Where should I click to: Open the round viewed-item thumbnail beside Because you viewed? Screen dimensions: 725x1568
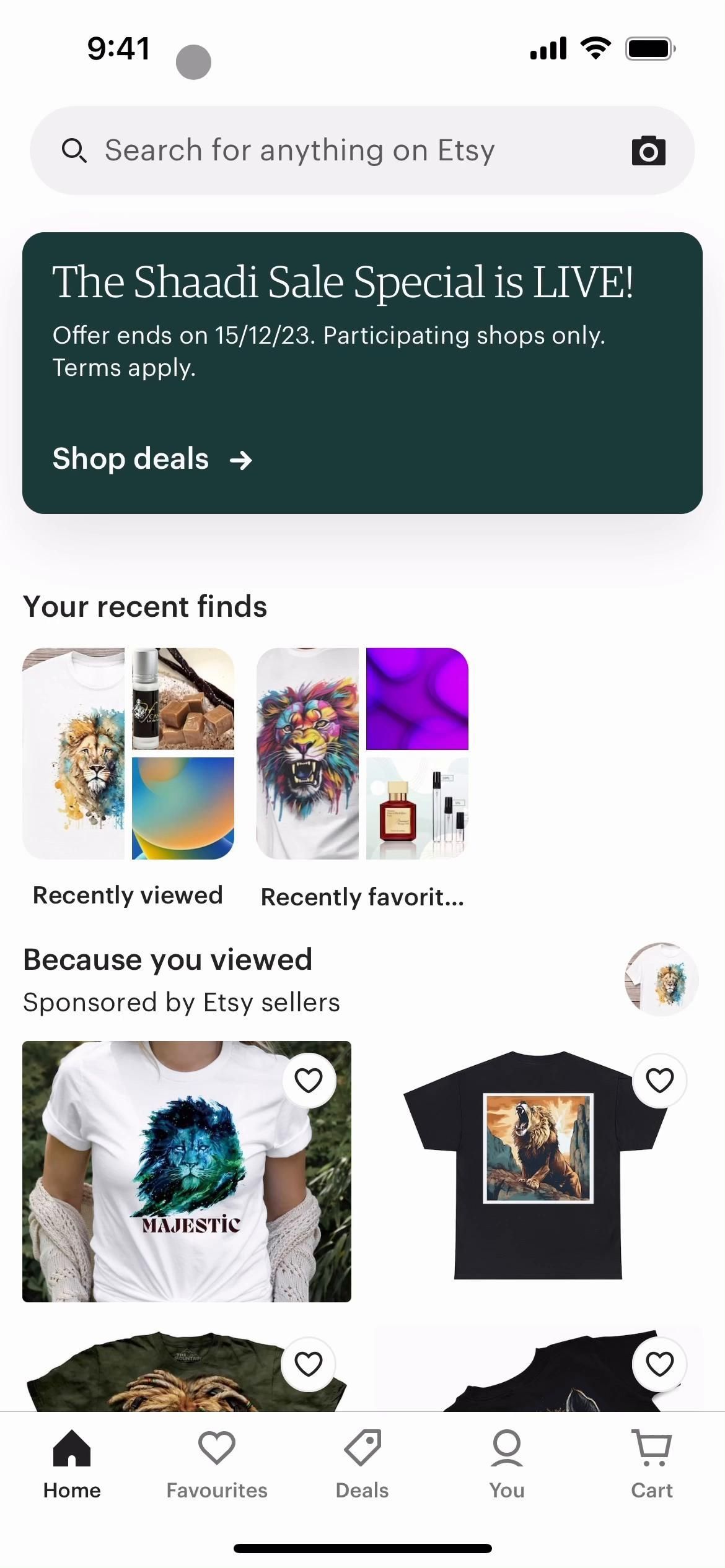coord(661,980)
